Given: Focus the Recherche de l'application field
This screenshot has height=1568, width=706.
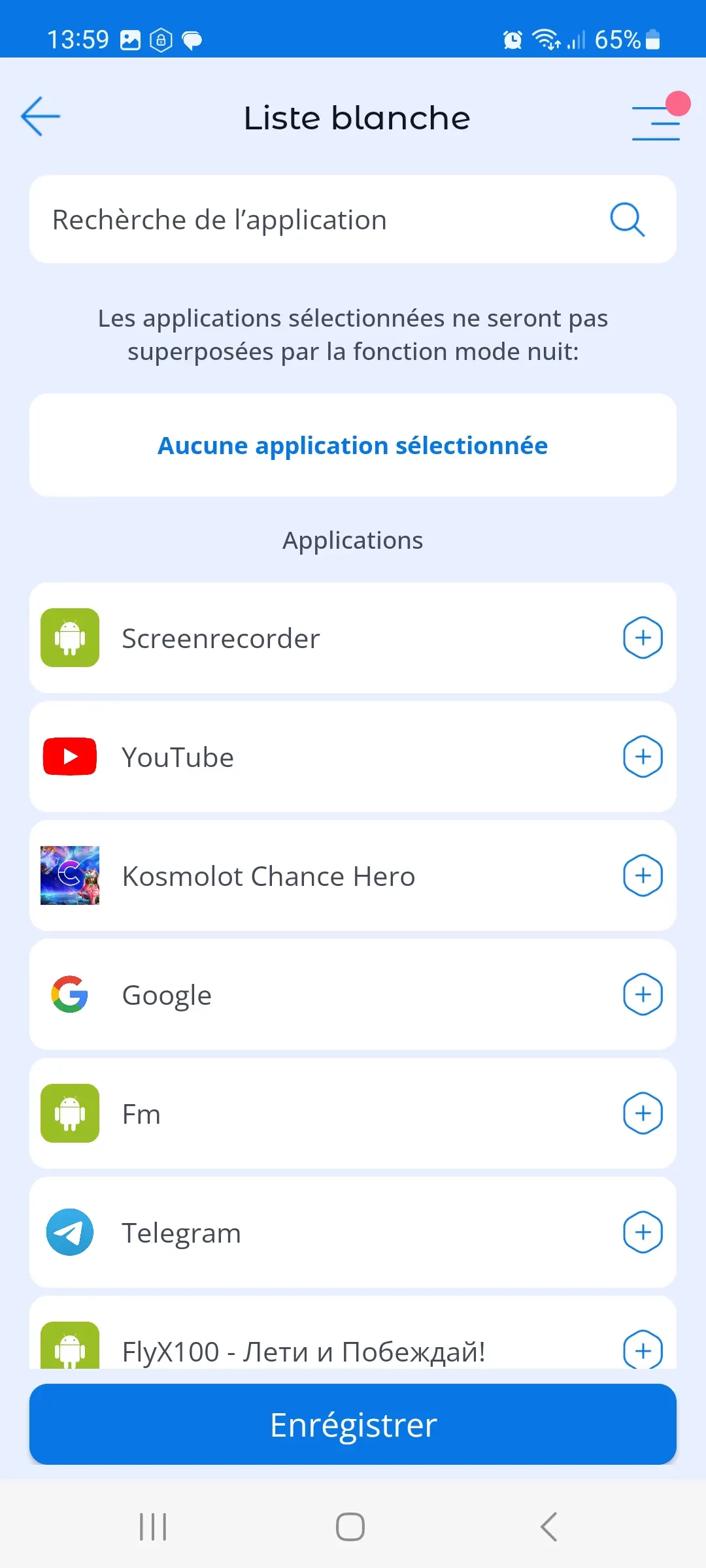Looking at the screenshot, I should tap(314, 220).
